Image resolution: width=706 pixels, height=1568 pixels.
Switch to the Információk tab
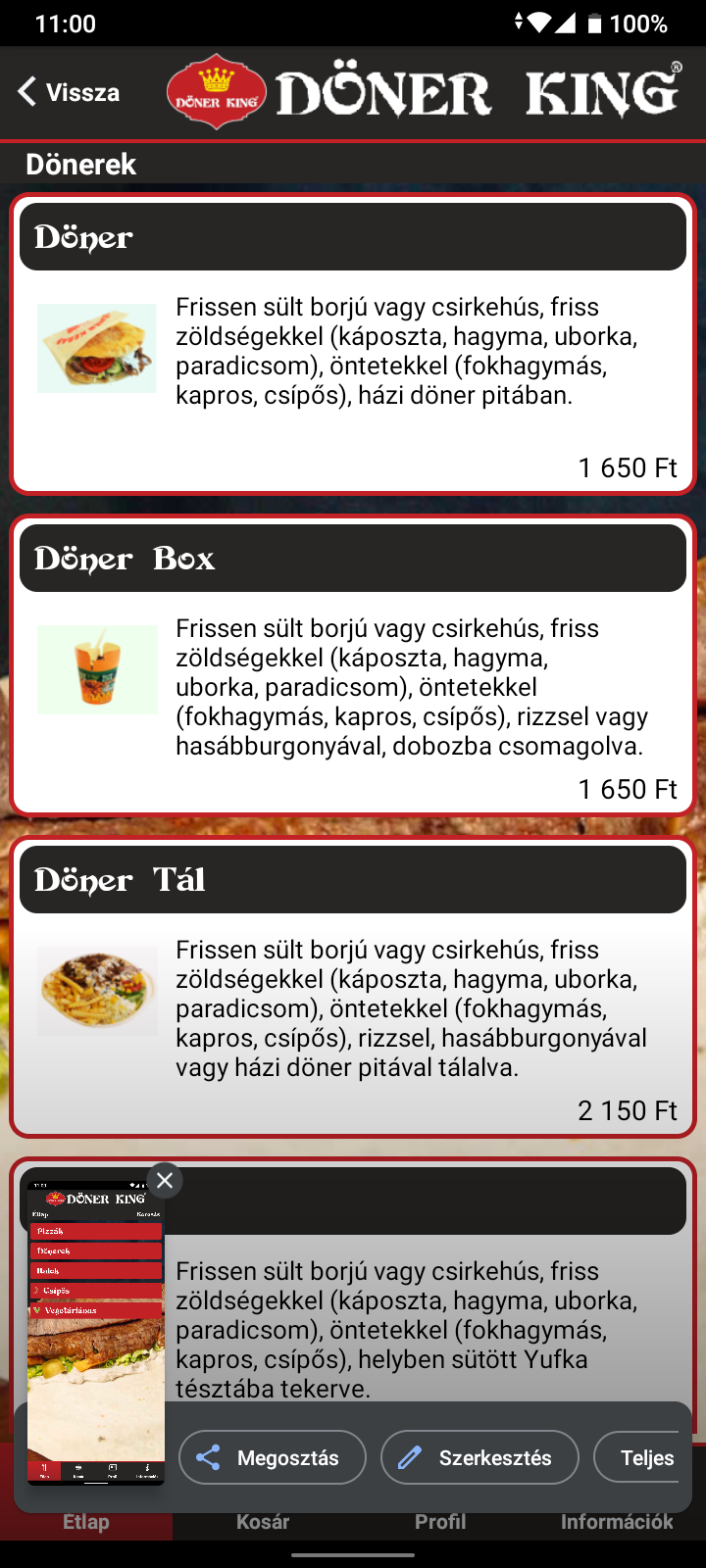tap(617, 1522)
